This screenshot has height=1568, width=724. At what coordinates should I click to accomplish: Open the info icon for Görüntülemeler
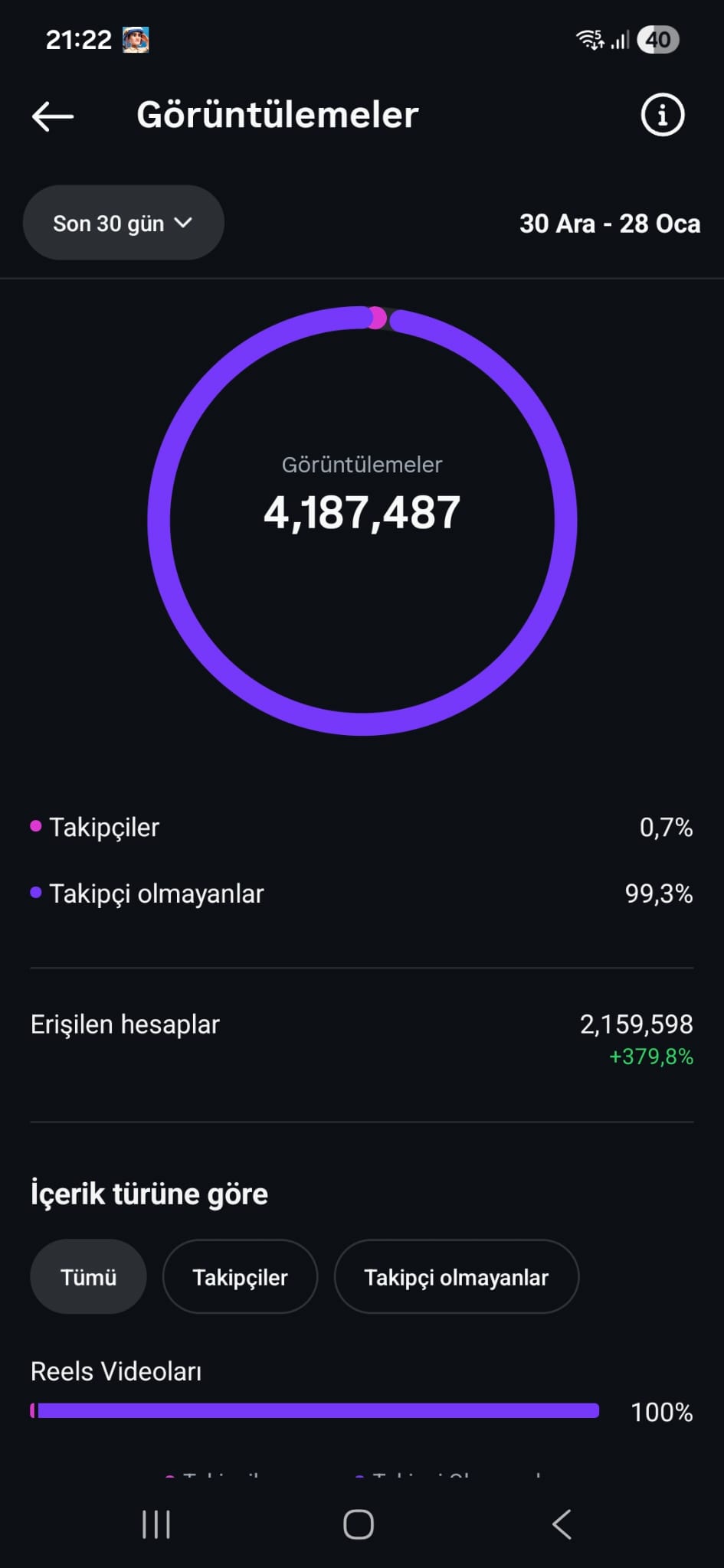tap(662, 116)
